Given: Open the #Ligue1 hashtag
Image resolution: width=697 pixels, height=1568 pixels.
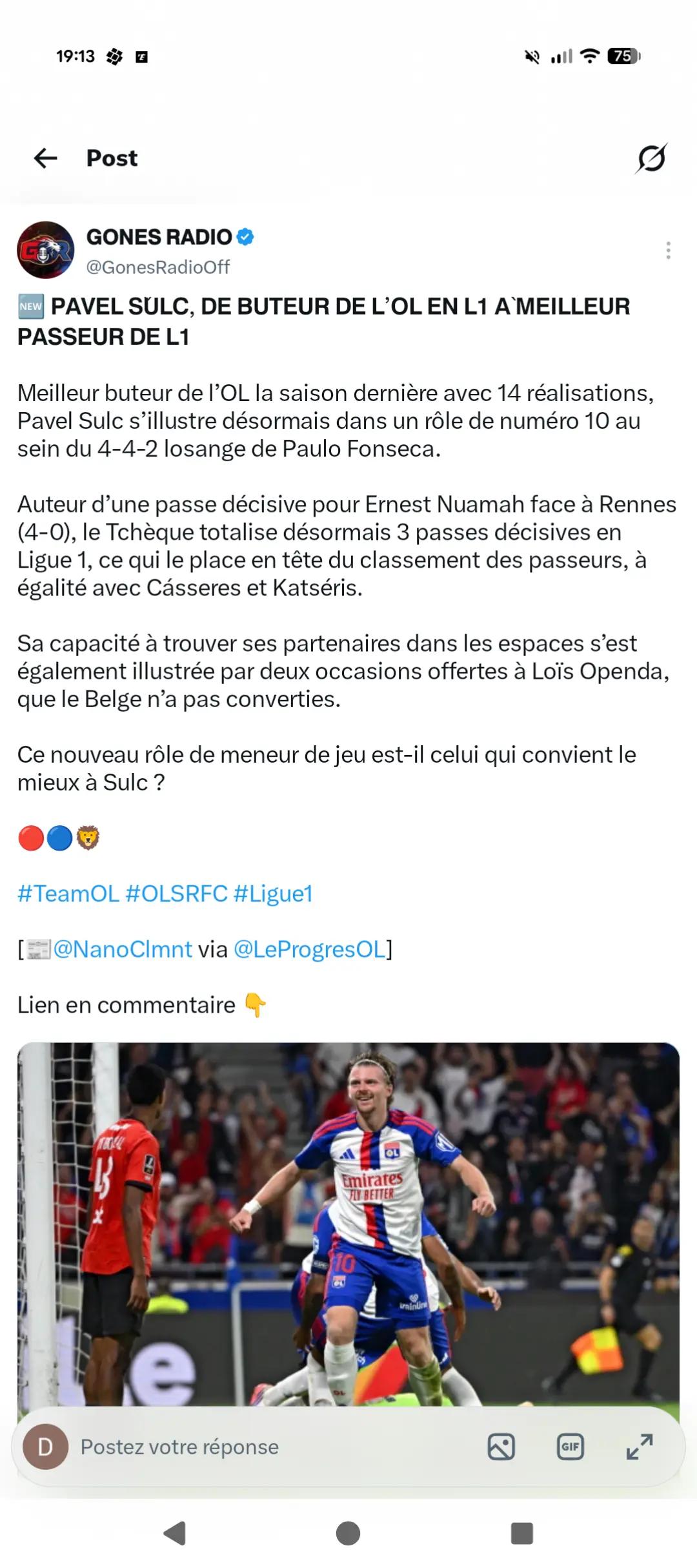Looking at the screenshot, I should point(273,894).
